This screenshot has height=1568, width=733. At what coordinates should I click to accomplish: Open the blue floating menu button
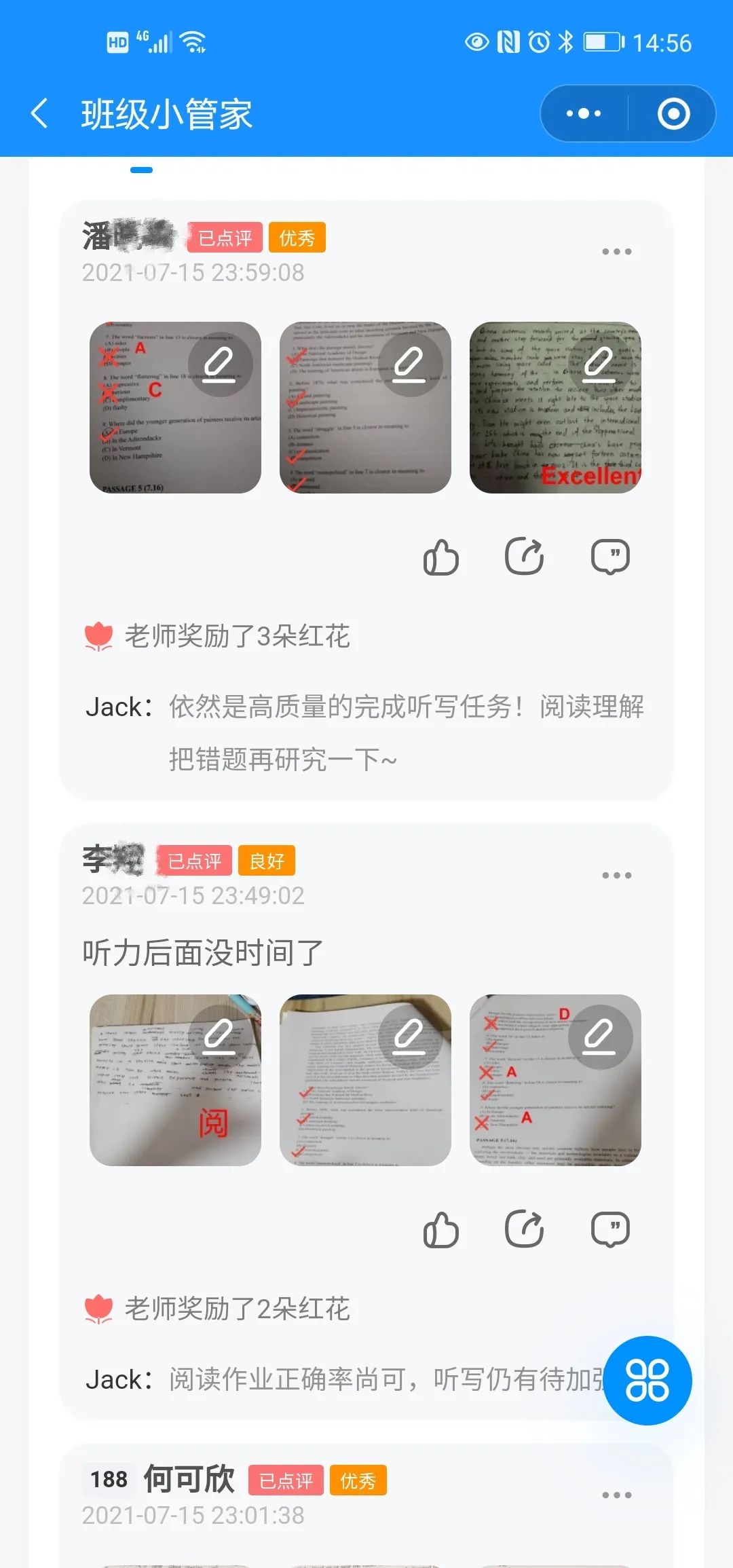(647, 1380)
